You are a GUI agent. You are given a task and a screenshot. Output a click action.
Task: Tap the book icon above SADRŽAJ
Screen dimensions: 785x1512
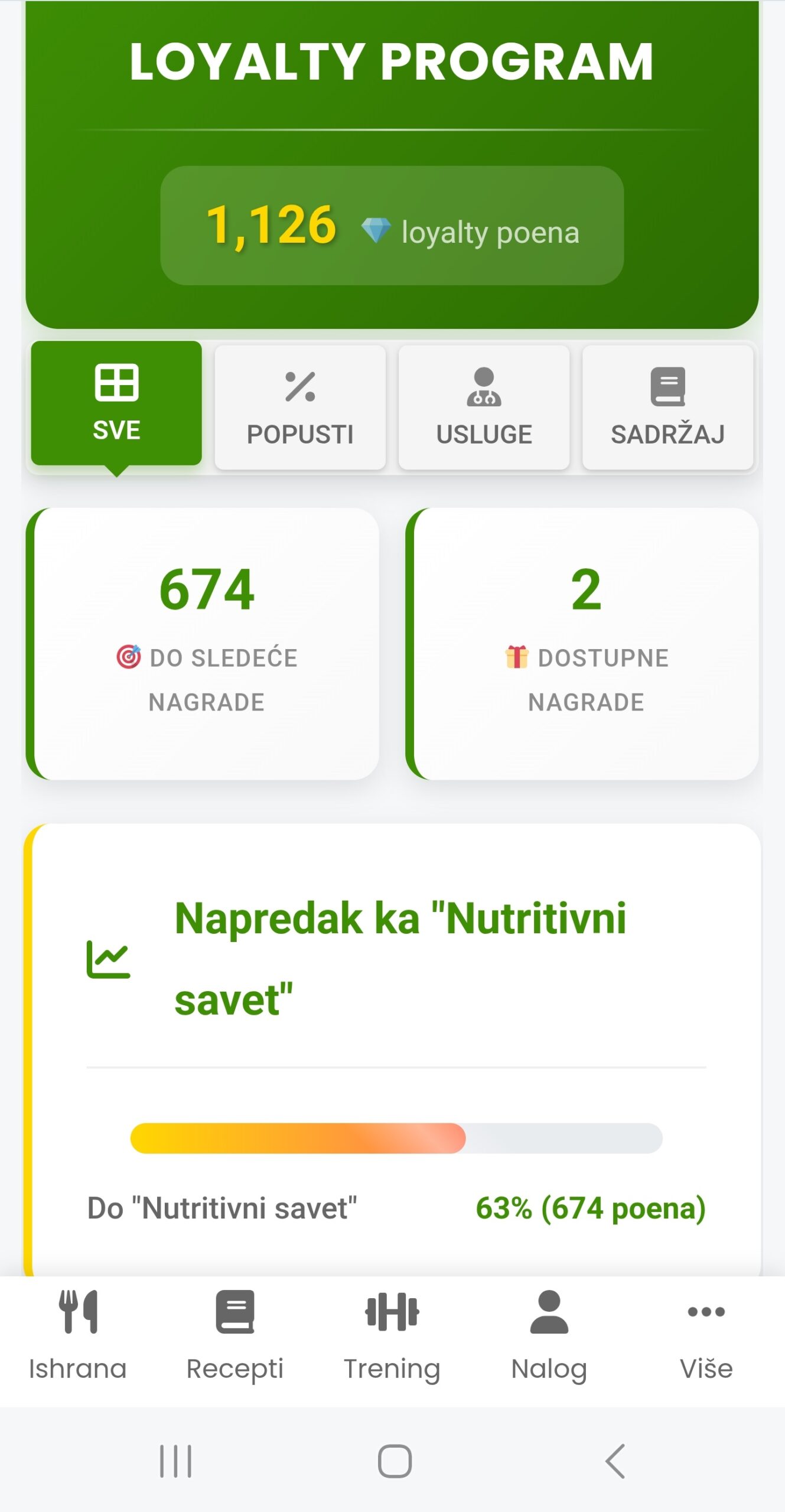click(x=667, y=385)
